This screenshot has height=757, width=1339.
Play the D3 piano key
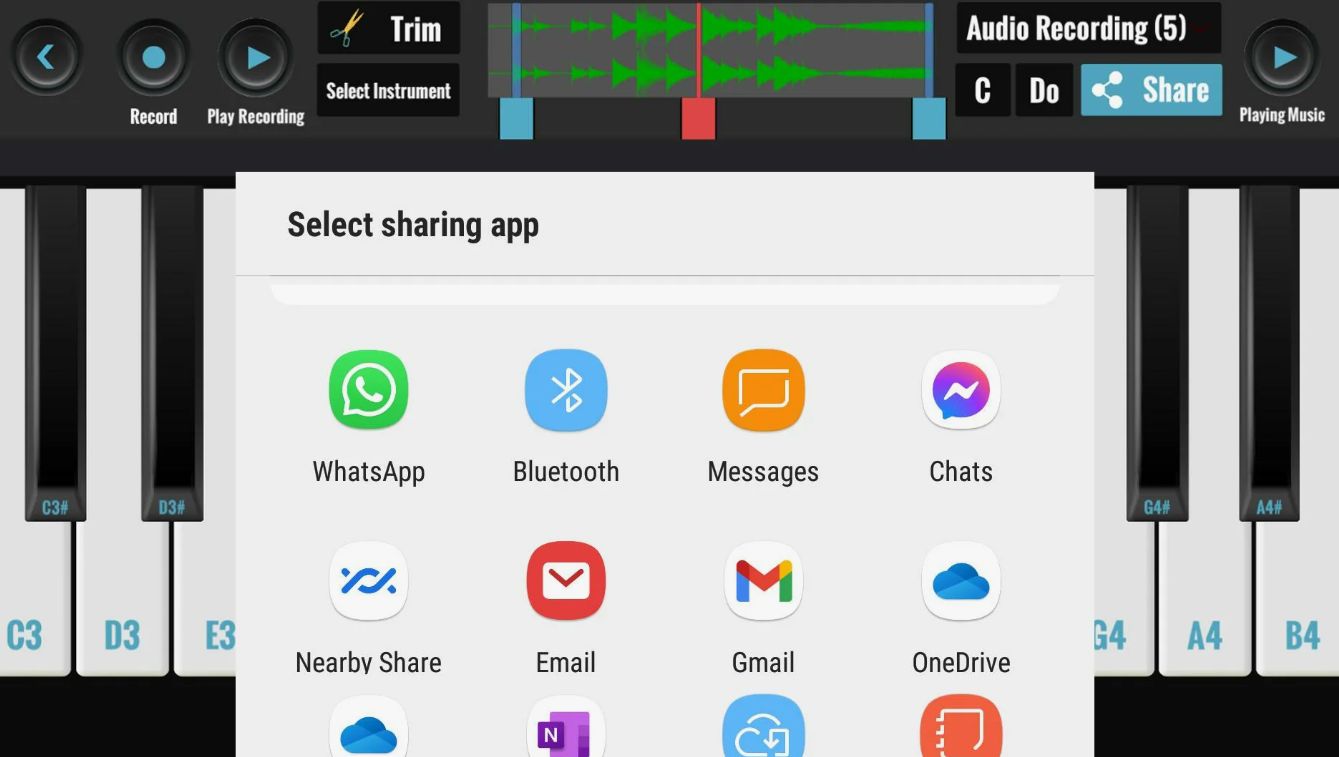coord(122,620)
